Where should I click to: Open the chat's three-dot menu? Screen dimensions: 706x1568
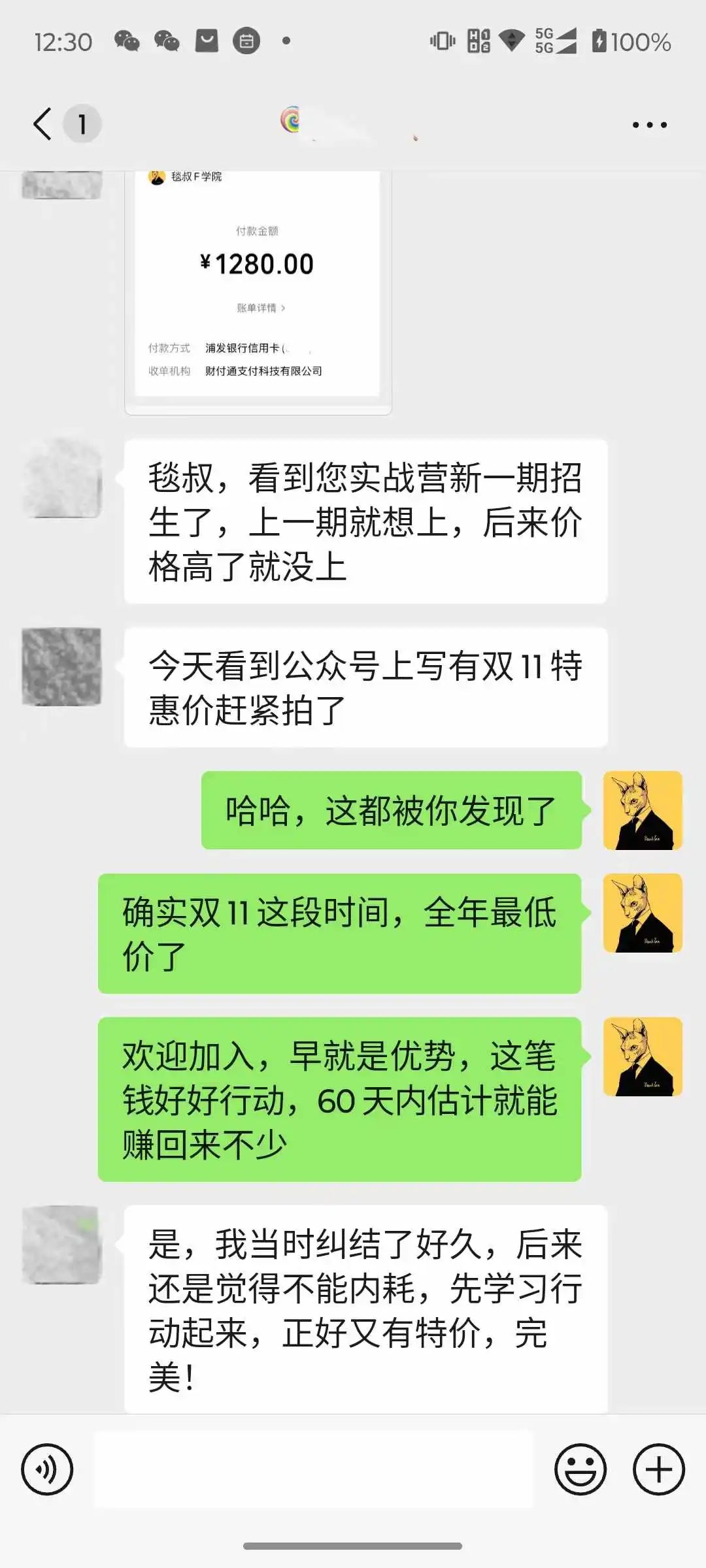(649, 124)
